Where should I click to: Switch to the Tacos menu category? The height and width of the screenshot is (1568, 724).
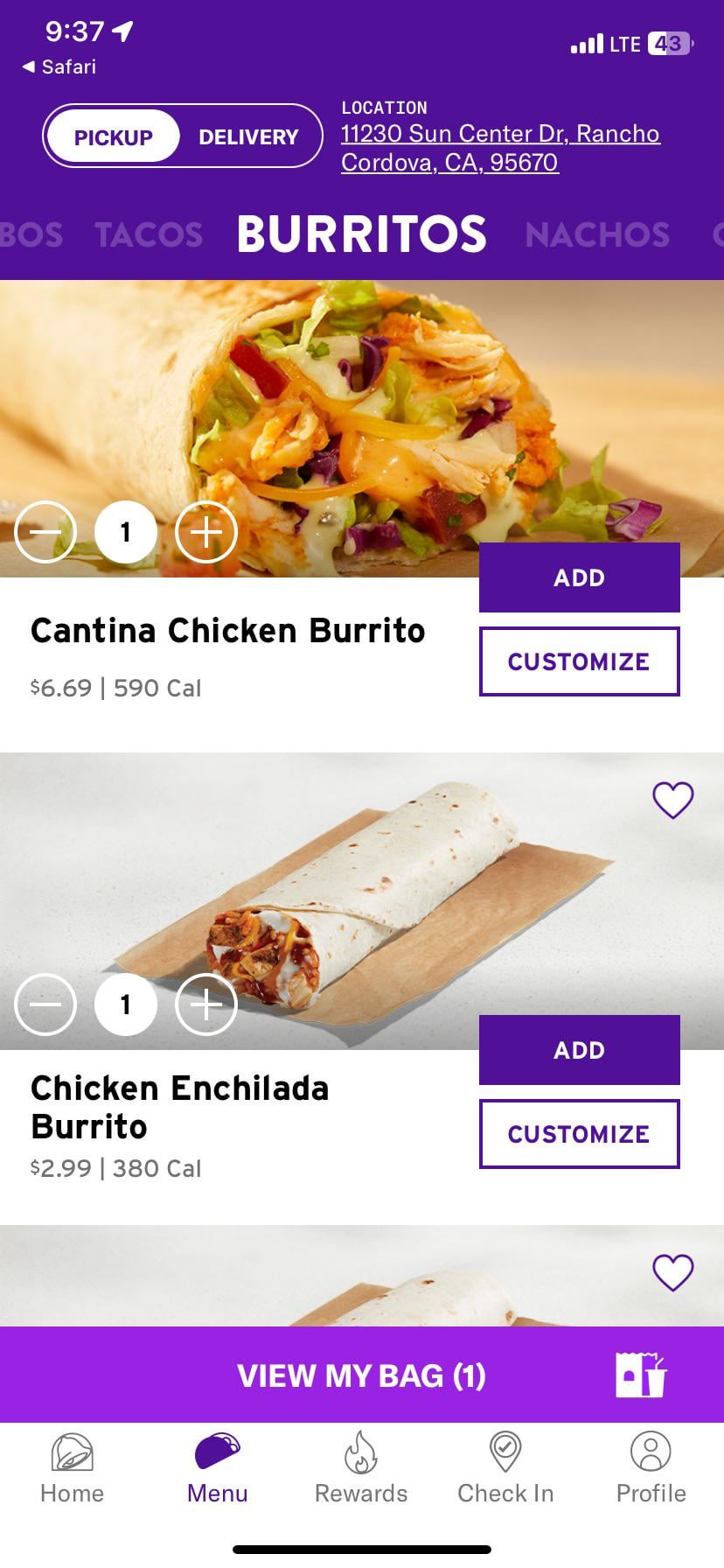point(149,234)
